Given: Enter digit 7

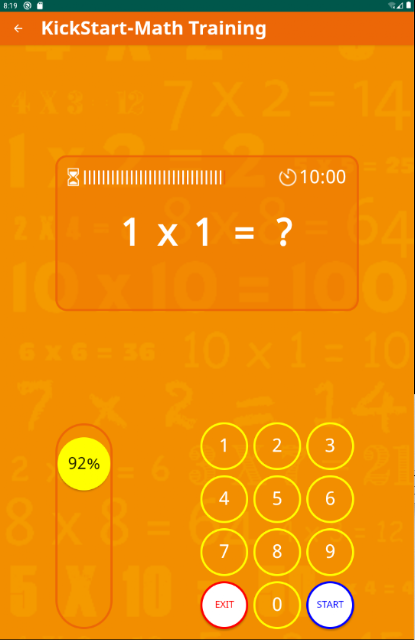Looking at the screenshot, I should click(x=224, y=552).
